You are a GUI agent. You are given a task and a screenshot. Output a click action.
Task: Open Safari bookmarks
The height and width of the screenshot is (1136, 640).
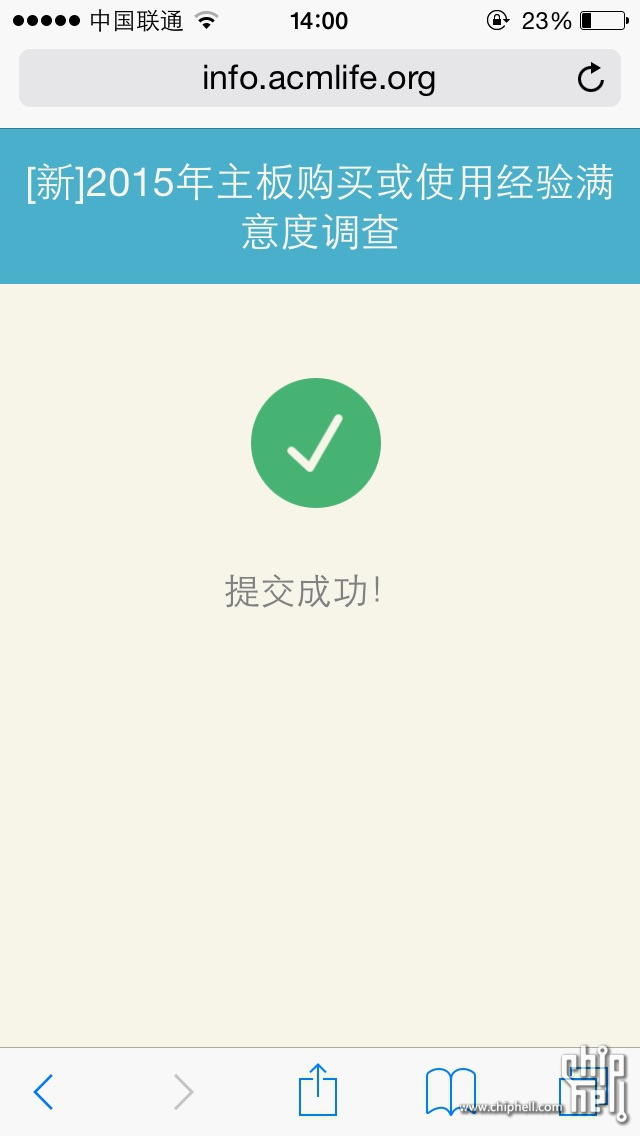(451, 1091)
